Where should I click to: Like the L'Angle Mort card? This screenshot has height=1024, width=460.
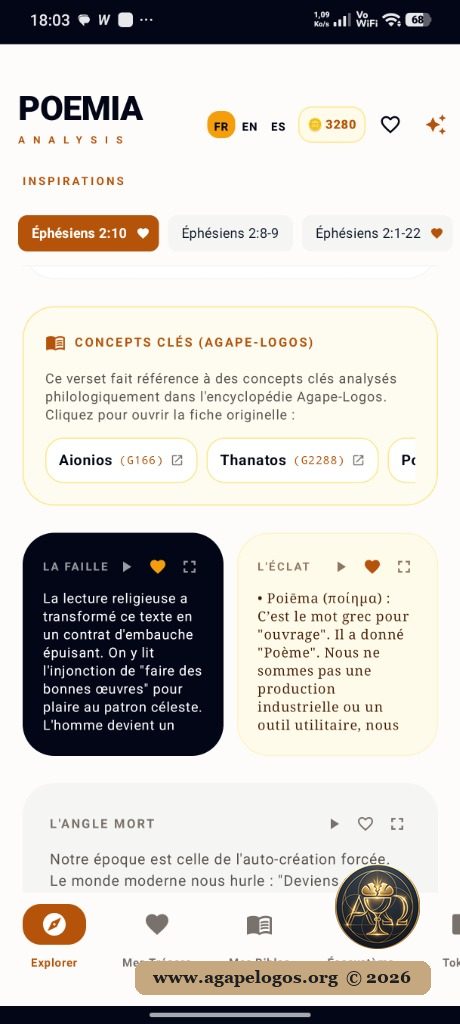click(x=365, y=824)
